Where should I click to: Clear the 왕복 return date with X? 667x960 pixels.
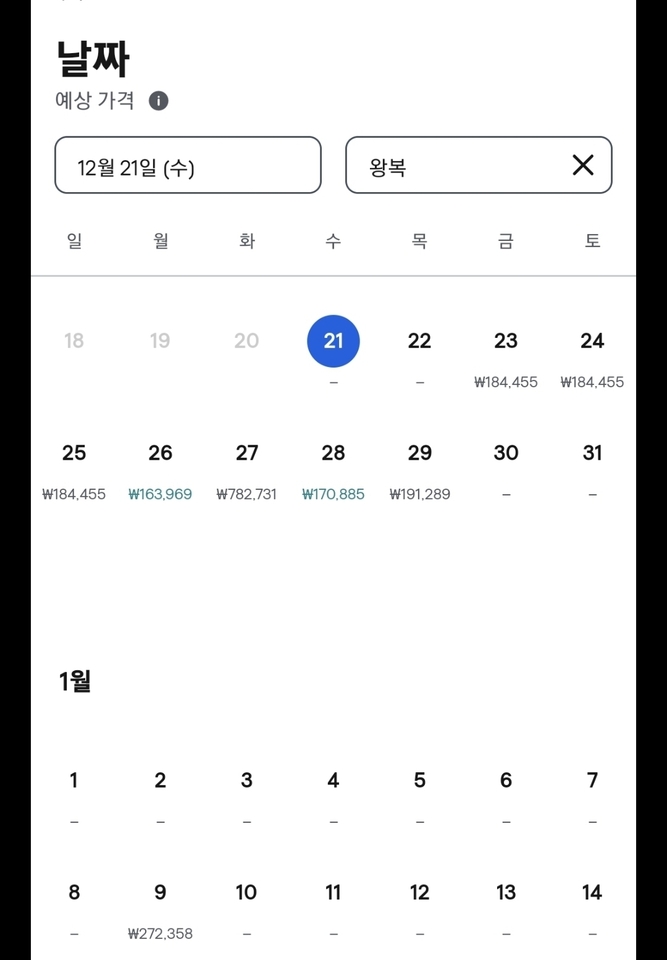pyautogui.click(x=583, y=165)
